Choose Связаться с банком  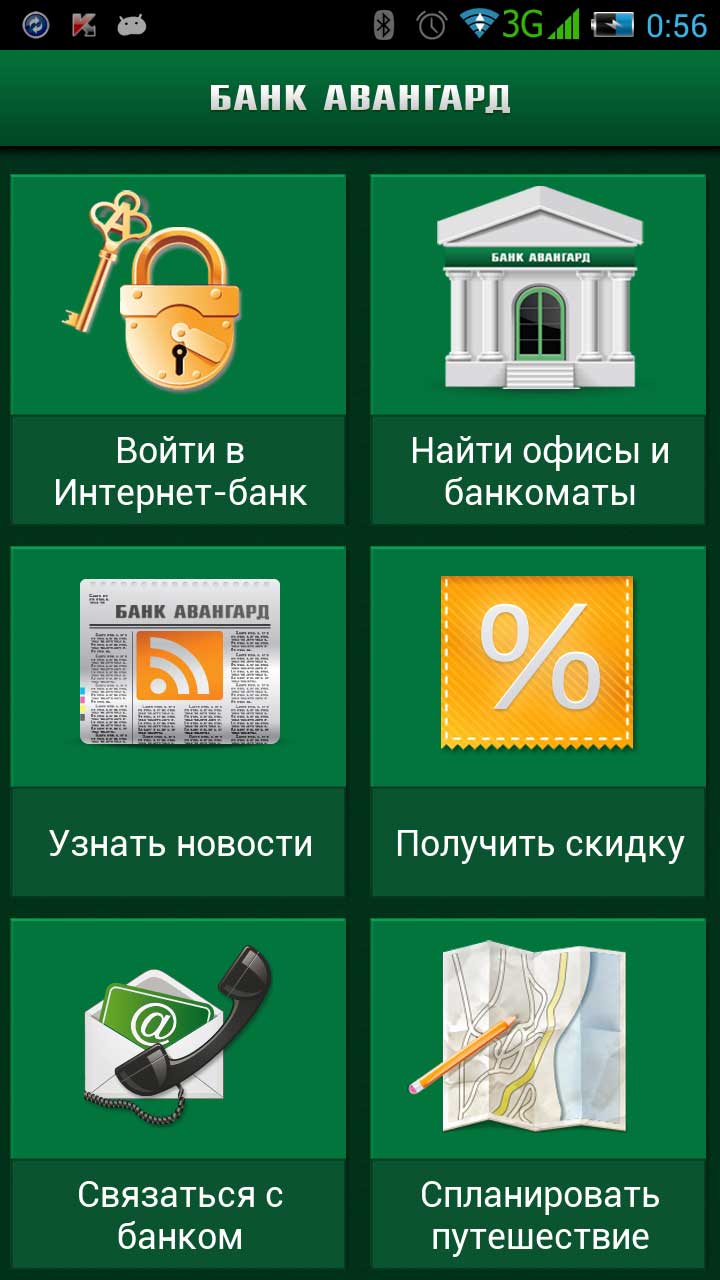click(x=178, y=1094)
